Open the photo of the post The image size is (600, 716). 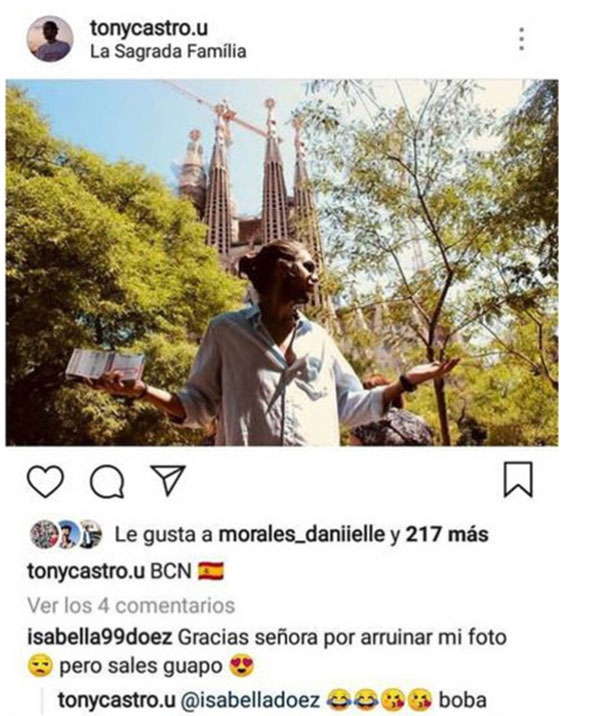(x=282, y=263)
